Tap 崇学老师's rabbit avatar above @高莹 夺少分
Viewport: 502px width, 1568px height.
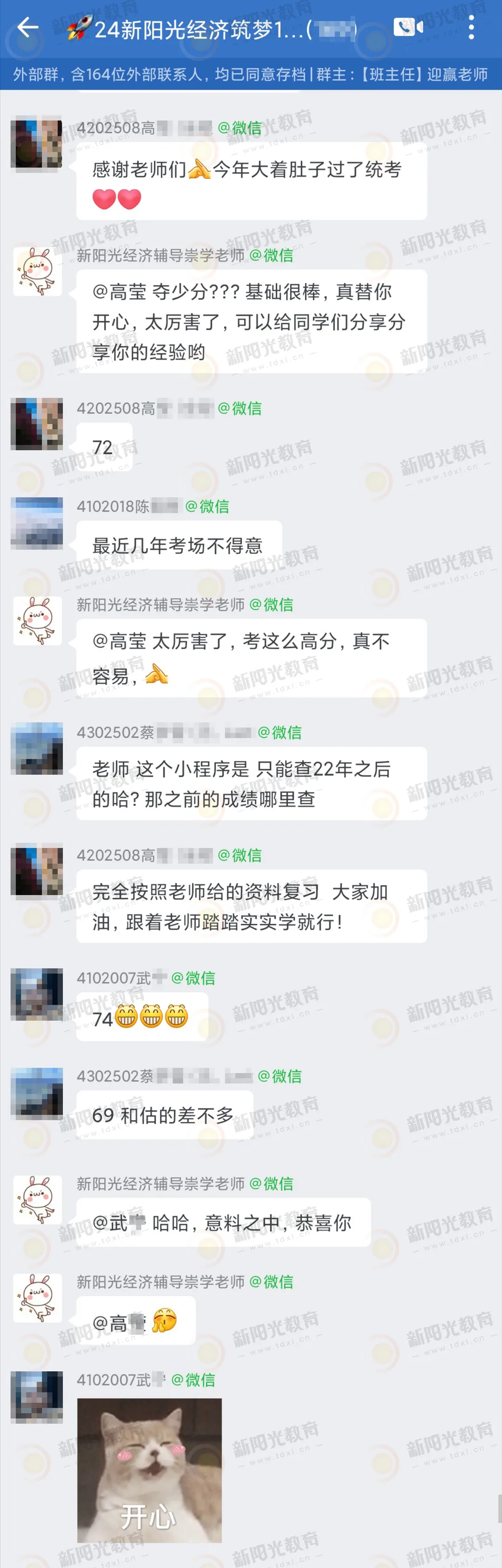[37, 272]
